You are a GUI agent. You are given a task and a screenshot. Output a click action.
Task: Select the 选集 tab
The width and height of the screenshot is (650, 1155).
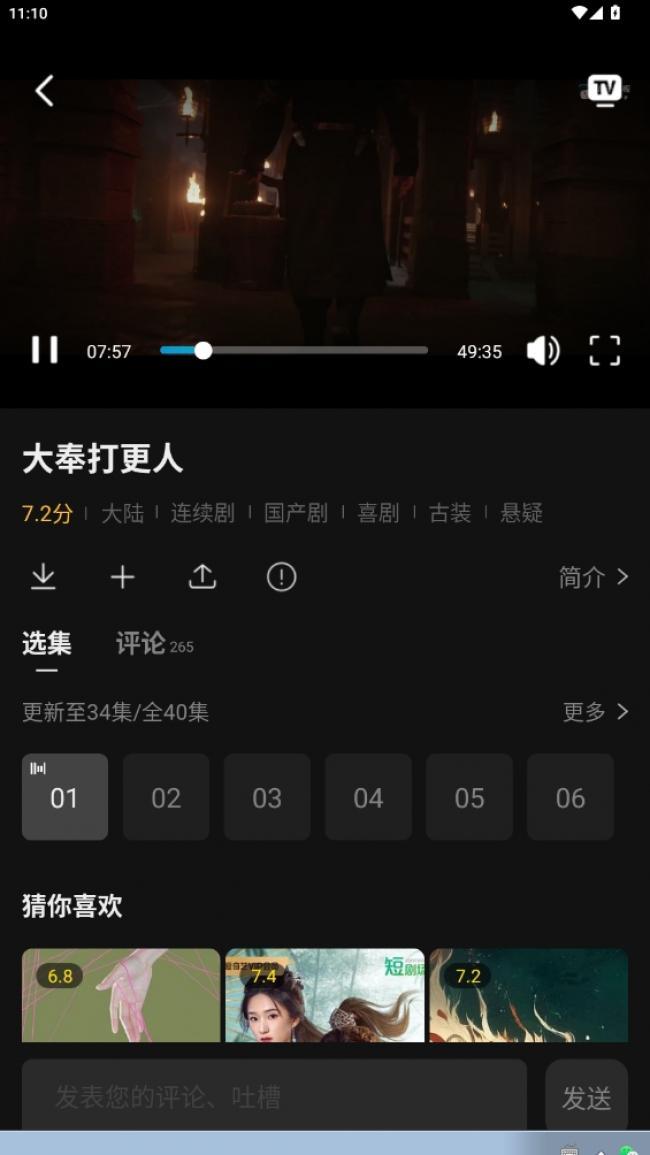[x=47, y=644]
